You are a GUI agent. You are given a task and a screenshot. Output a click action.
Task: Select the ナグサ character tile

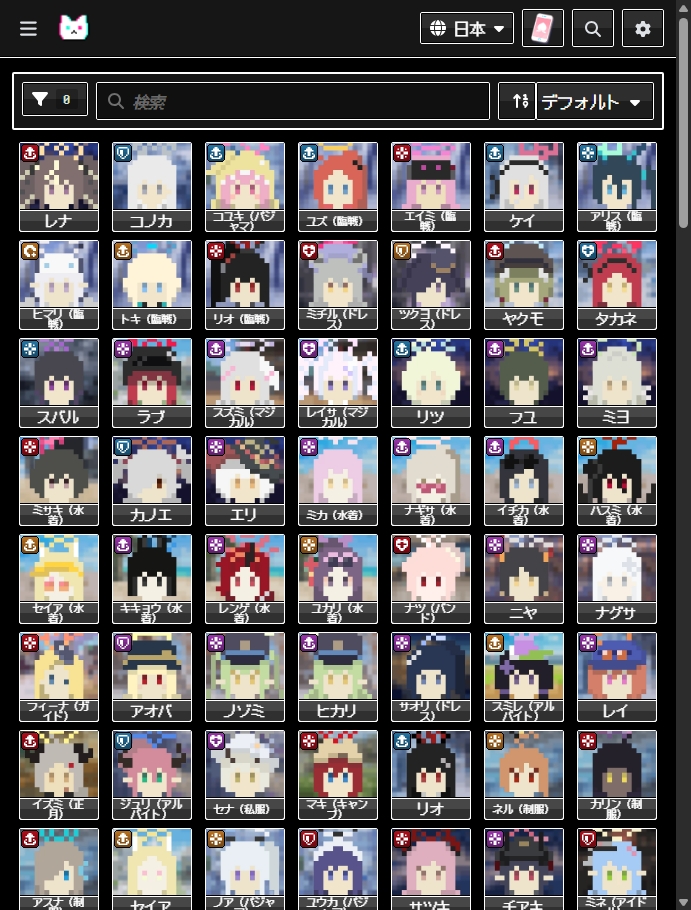[x=617, y=578]
